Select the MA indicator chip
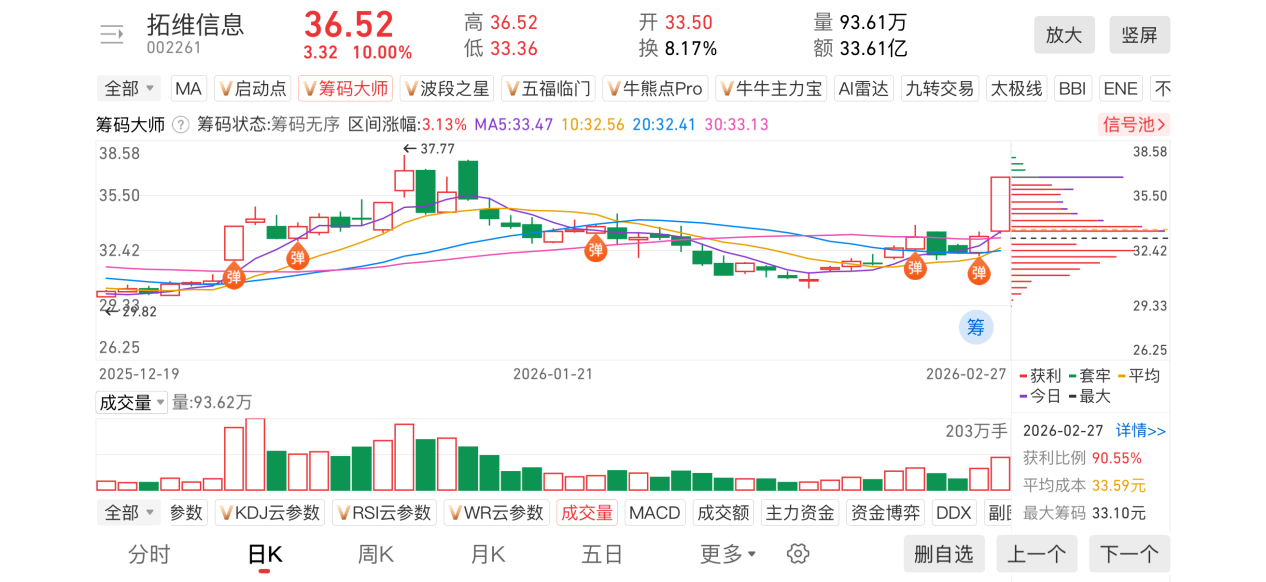This screenshot has height=582, width=1266. (x=188, y=89)
